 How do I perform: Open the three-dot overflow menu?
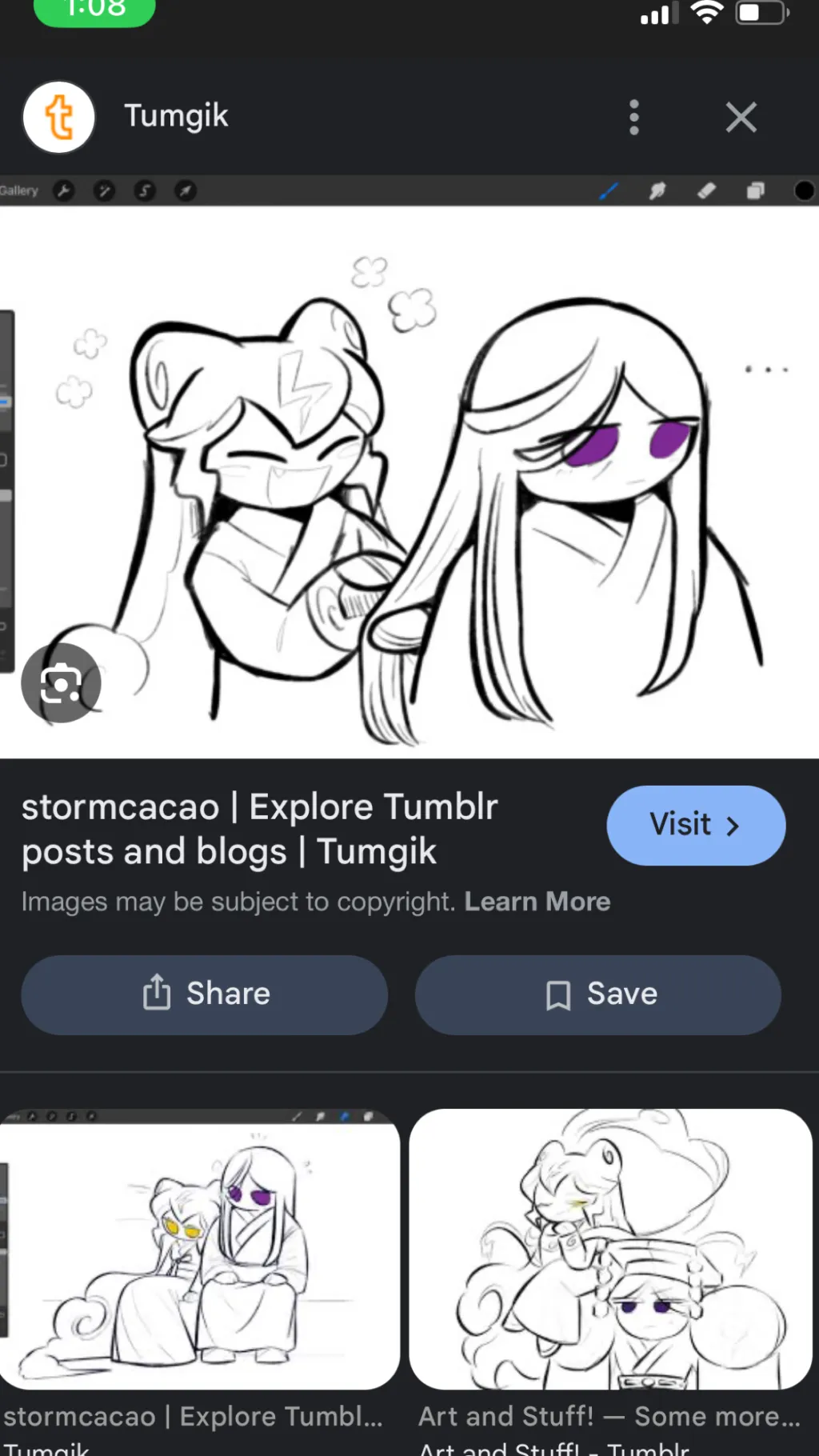click(x=633, y=118)
